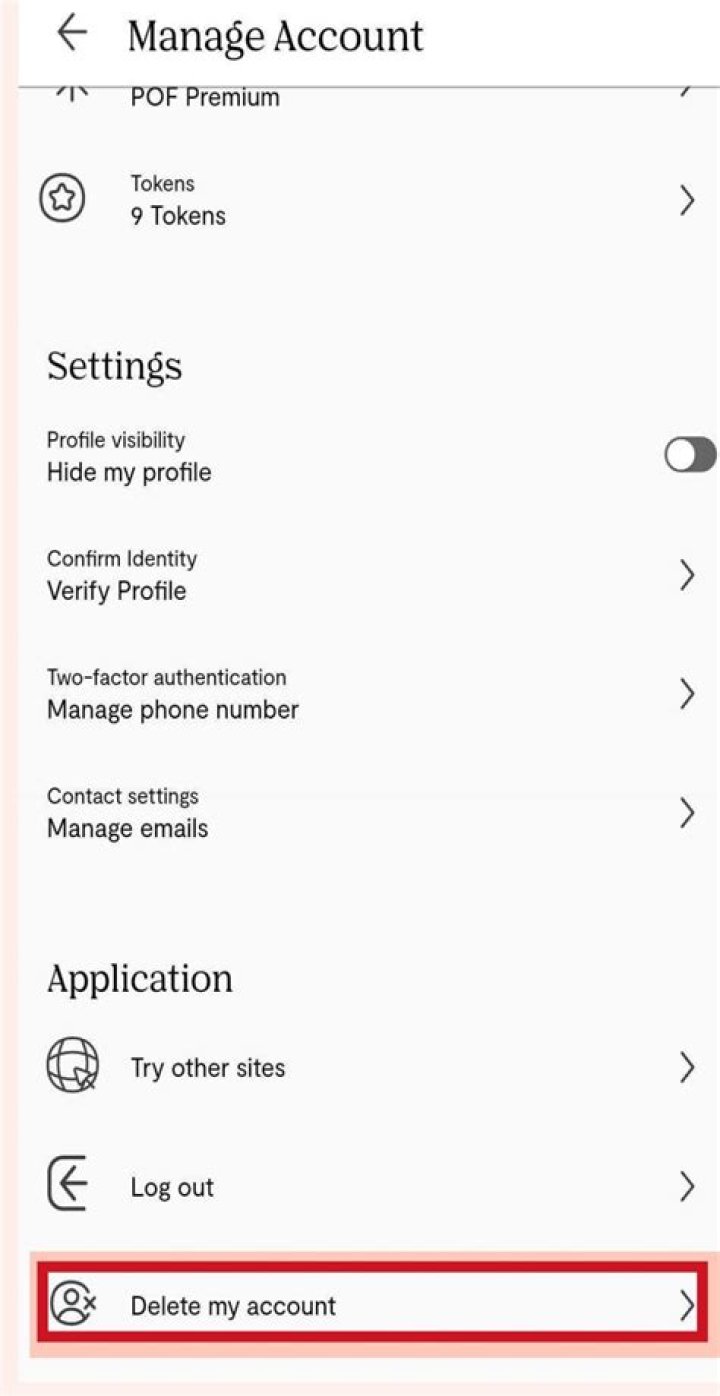Toggle Hide my profile switch
Screen dimensions: 720x1396
(689, 455)
